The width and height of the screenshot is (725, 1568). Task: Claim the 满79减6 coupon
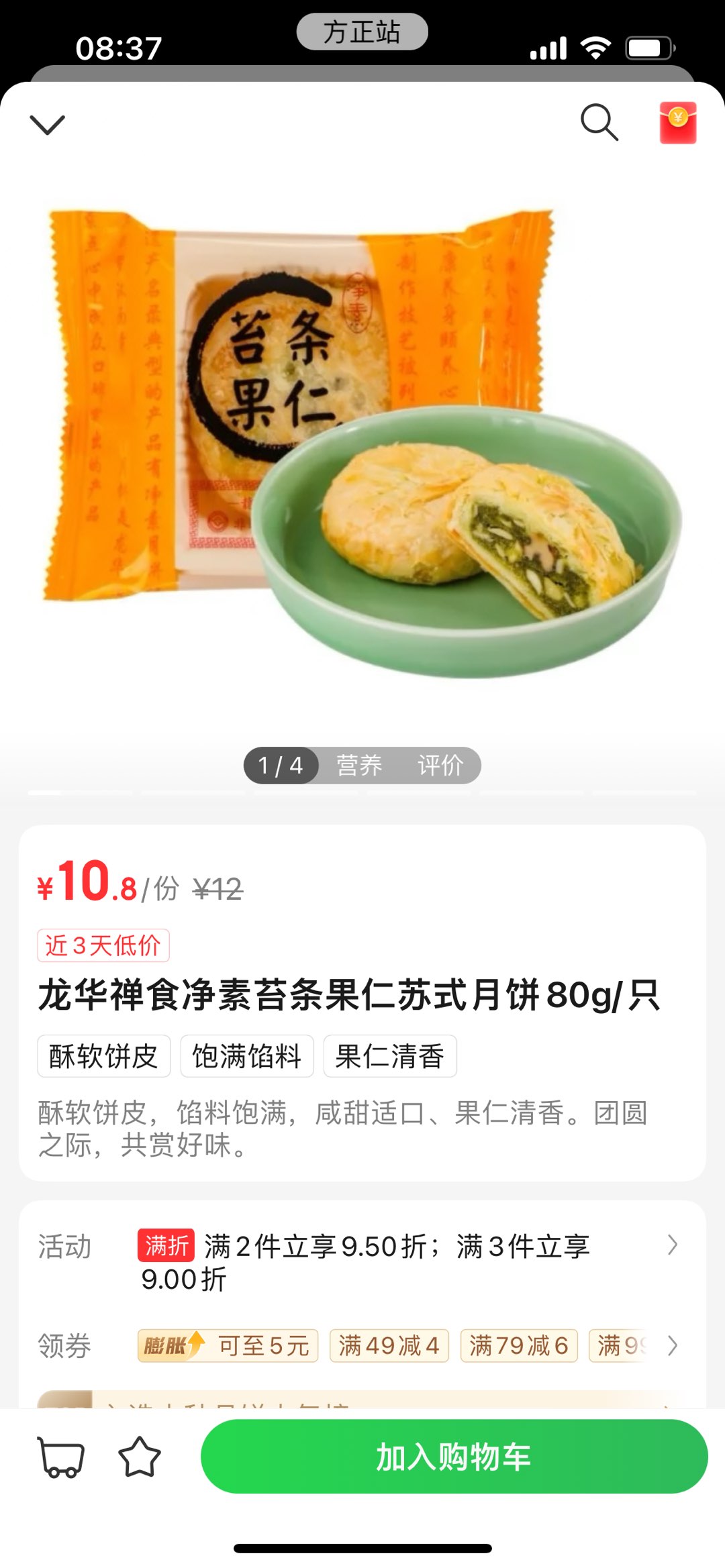(519, 1345)
